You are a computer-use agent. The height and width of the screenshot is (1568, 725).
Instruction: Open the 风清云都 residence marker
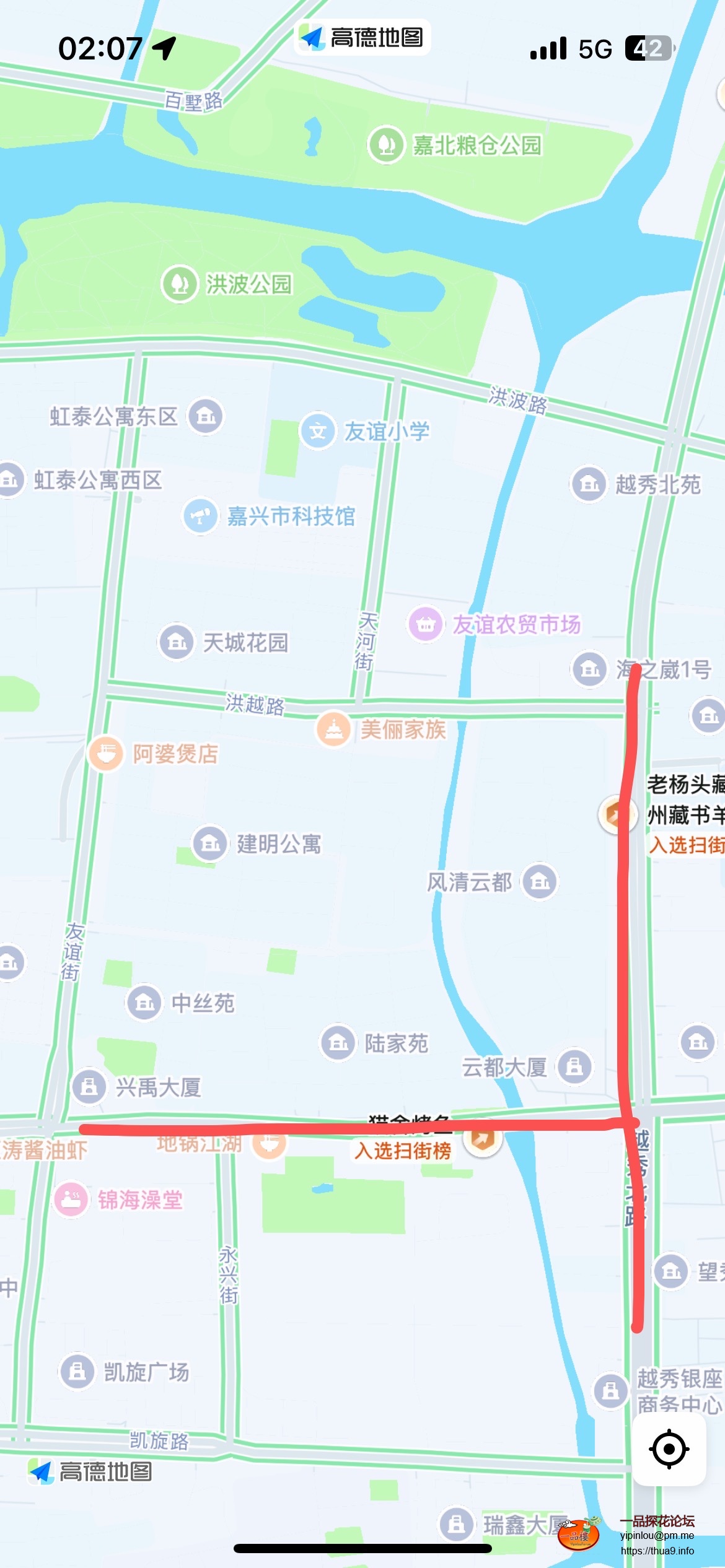[x=540, y=881]
